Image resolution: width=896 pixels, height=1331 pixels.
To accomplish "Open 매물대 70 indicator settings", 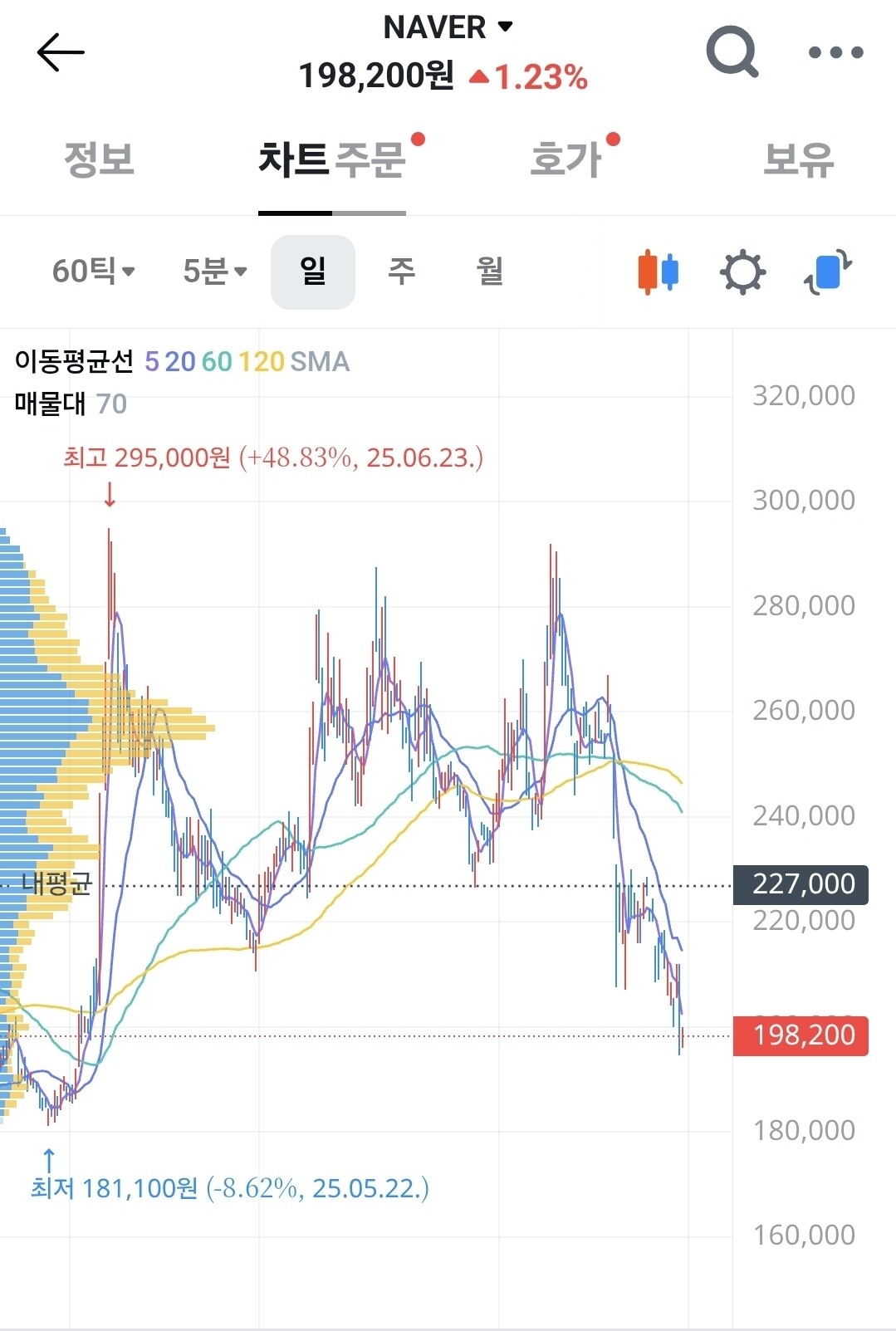I will (71, 404).
